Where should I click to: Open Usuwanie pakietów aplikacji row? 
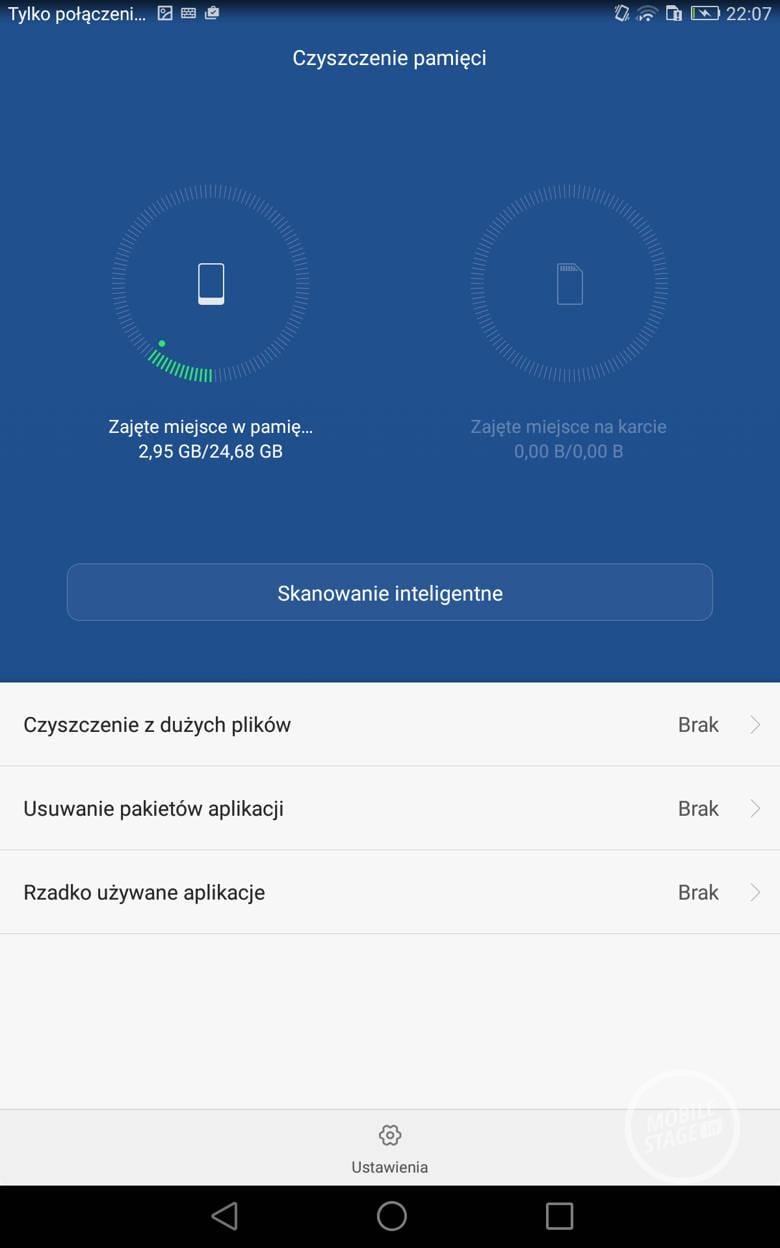pyautogui.click(x=389, y=808)
